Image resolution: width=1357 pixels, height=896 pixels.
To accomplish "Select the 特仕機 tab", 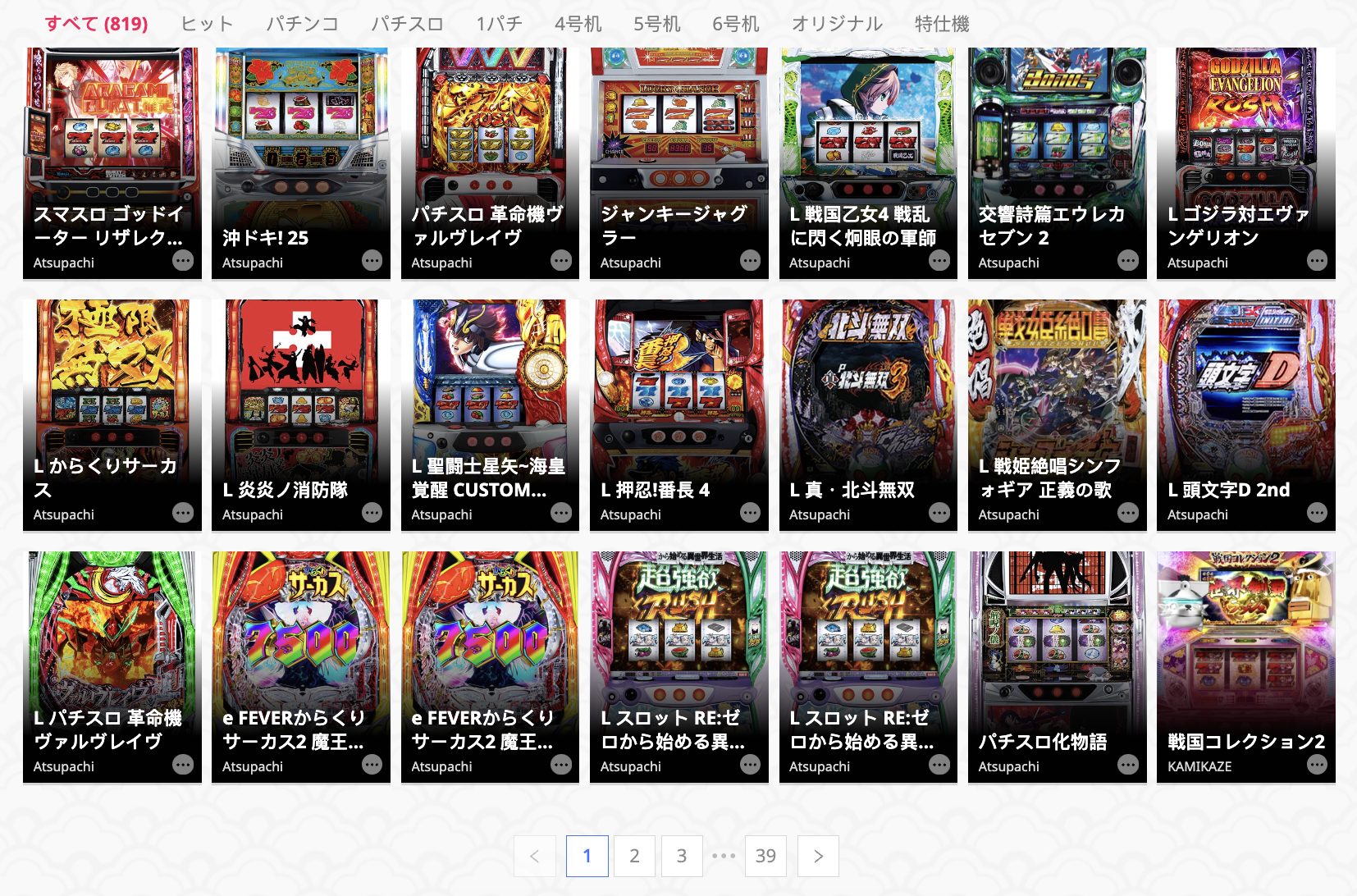I will point(942,24).
